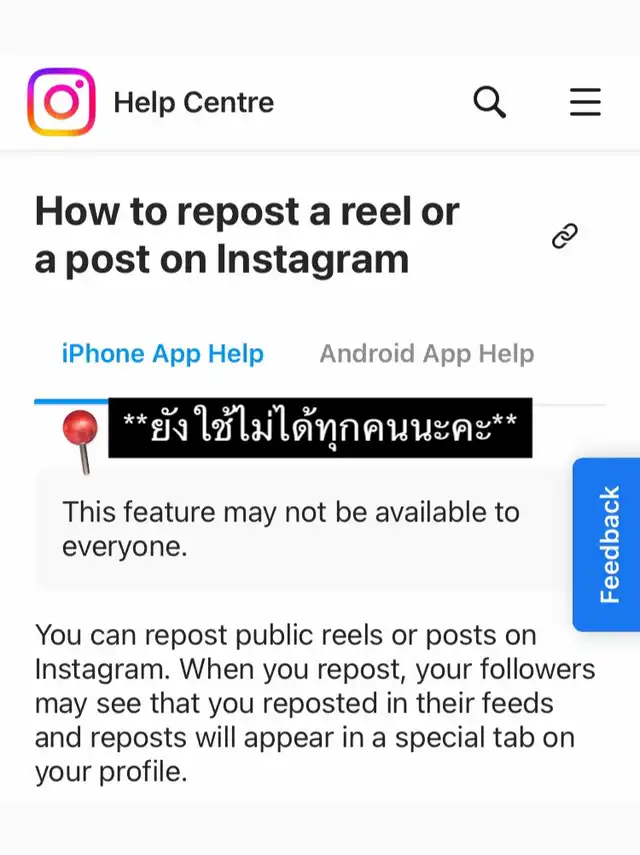
Task: Select the iPhone App Help tab
Action: click(x=162, y=353)
